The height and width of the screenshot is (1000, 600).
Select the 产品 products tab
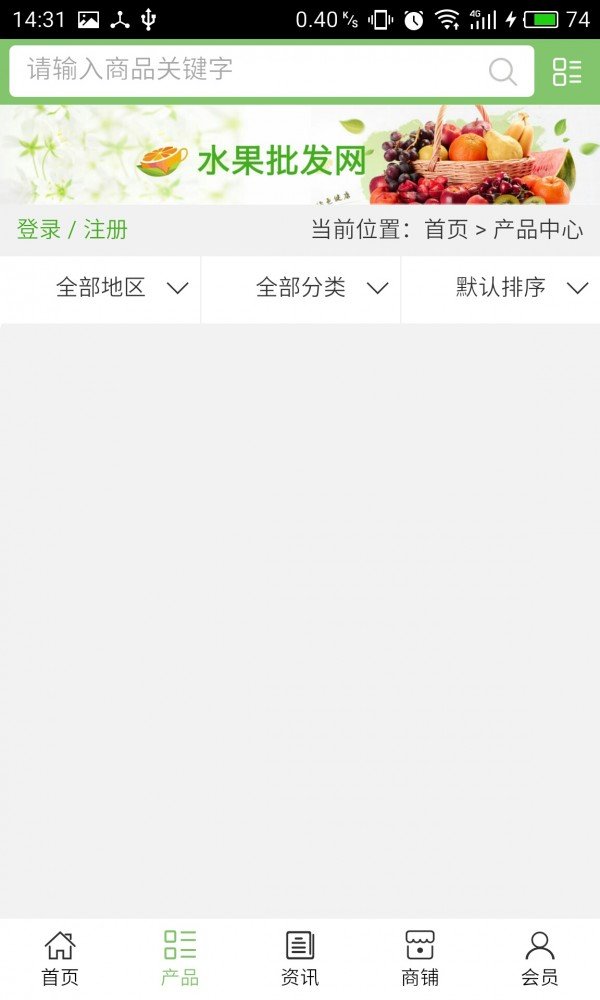click(x=180, y=959)
